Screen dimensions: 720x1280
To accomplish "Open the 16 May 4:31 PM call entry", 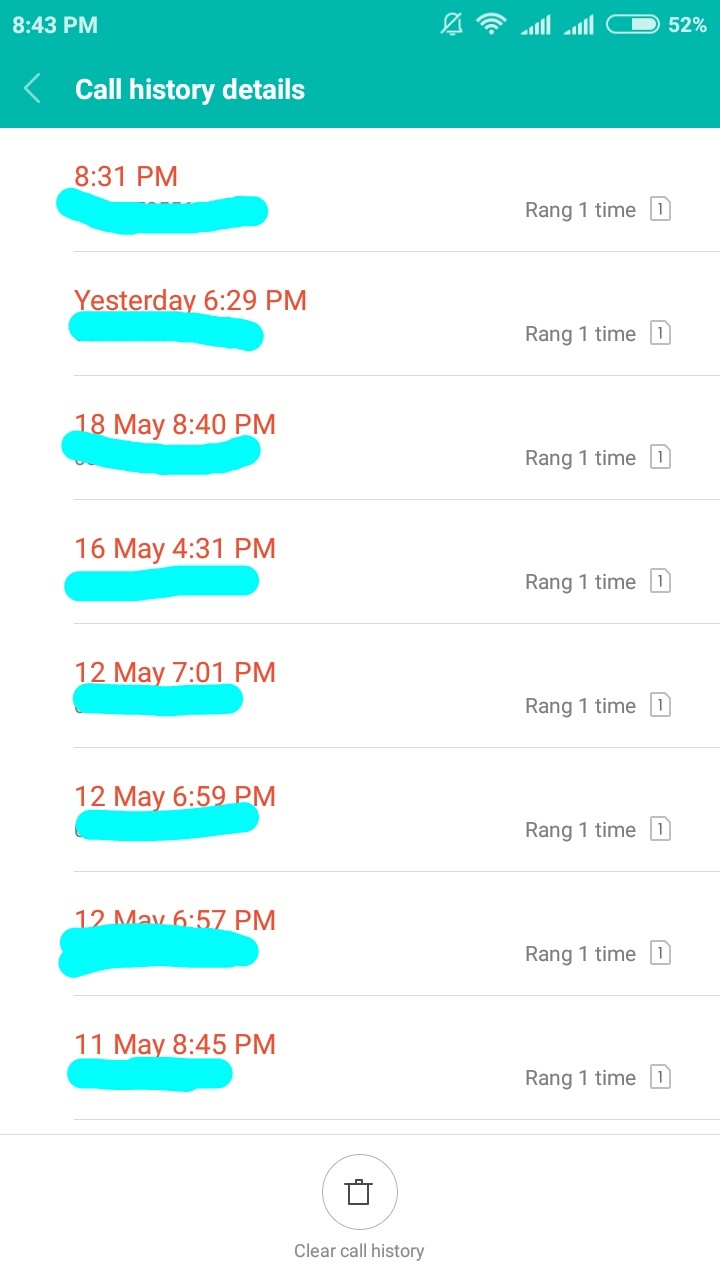I will pyautogui.click(x=360, y=562).
